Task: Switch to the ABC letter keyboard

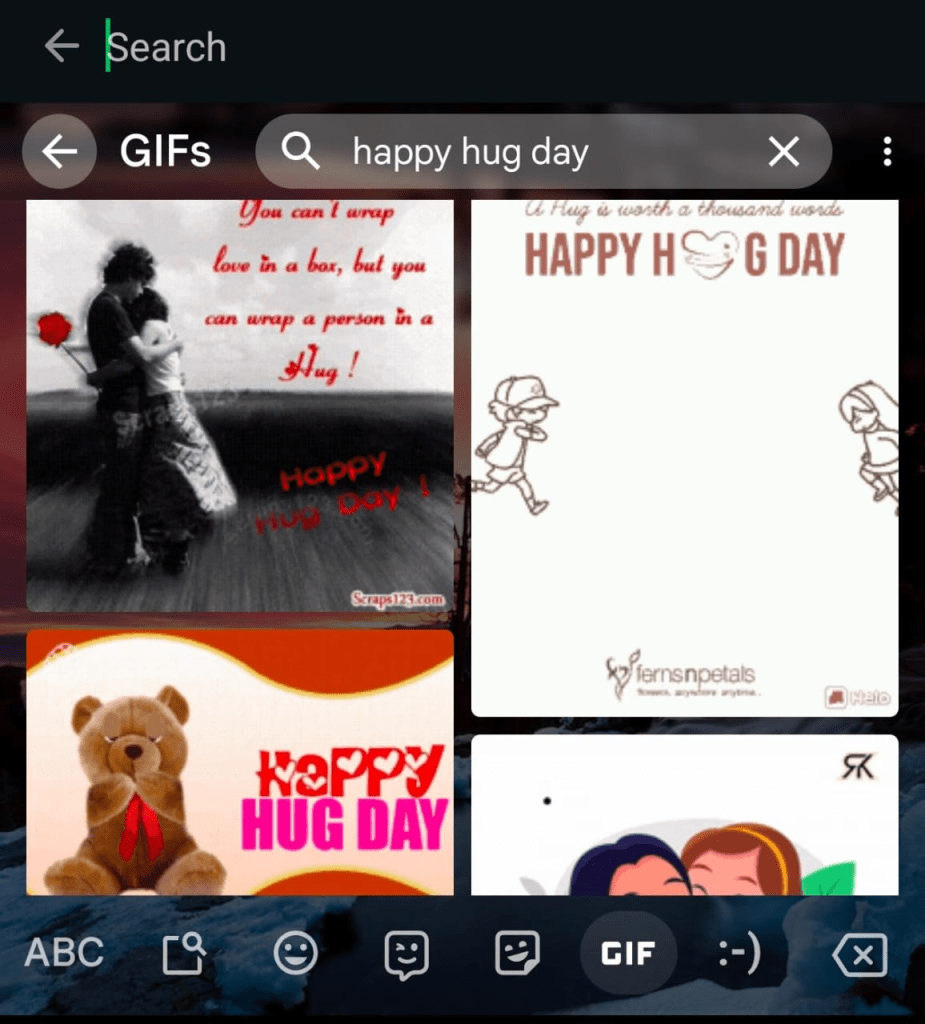Action: coord(64,953)
